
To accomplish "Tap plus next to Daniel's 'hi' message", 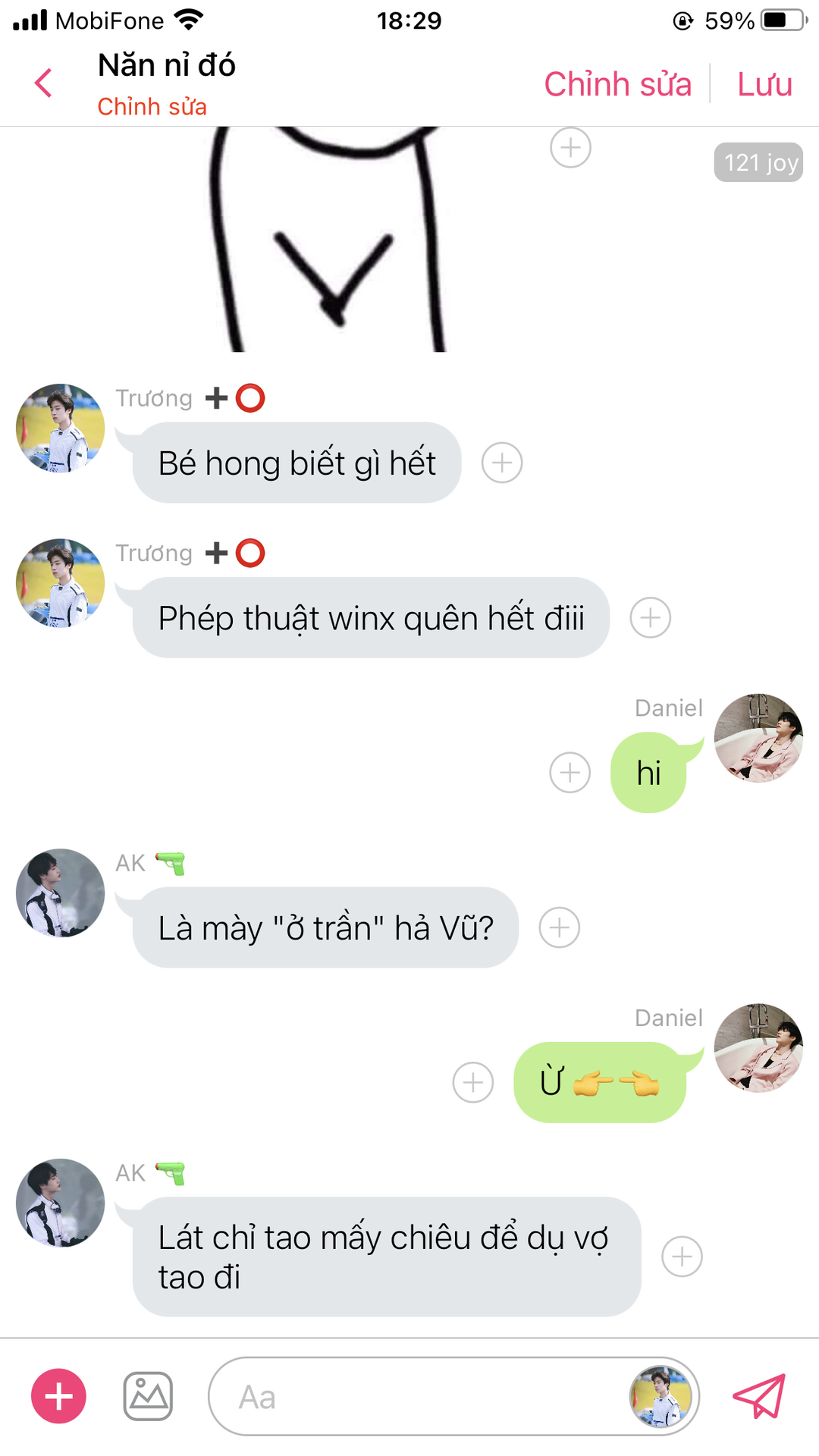I will tap(570, 773).
